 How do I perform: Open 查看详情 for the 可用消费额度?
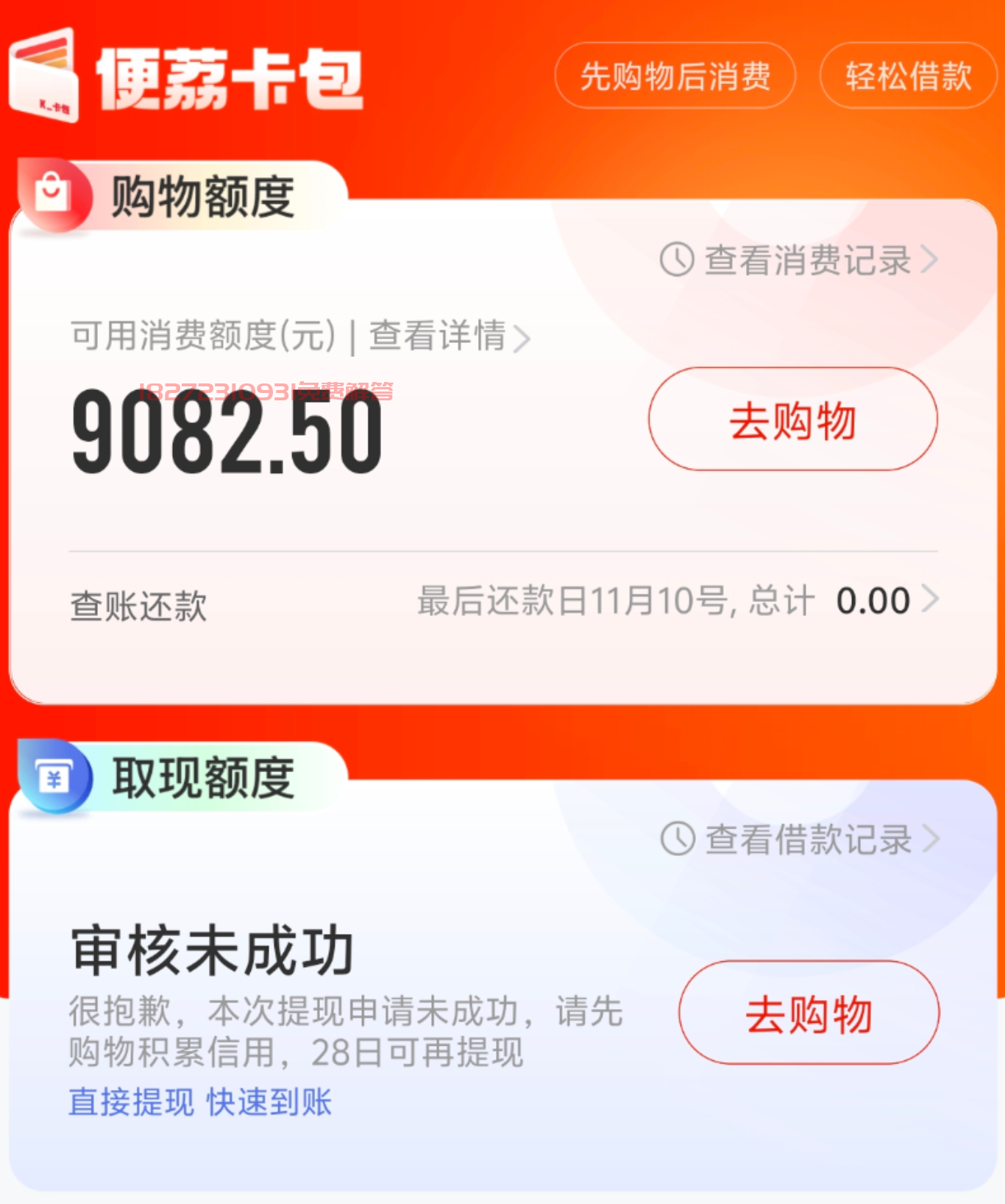449,336
